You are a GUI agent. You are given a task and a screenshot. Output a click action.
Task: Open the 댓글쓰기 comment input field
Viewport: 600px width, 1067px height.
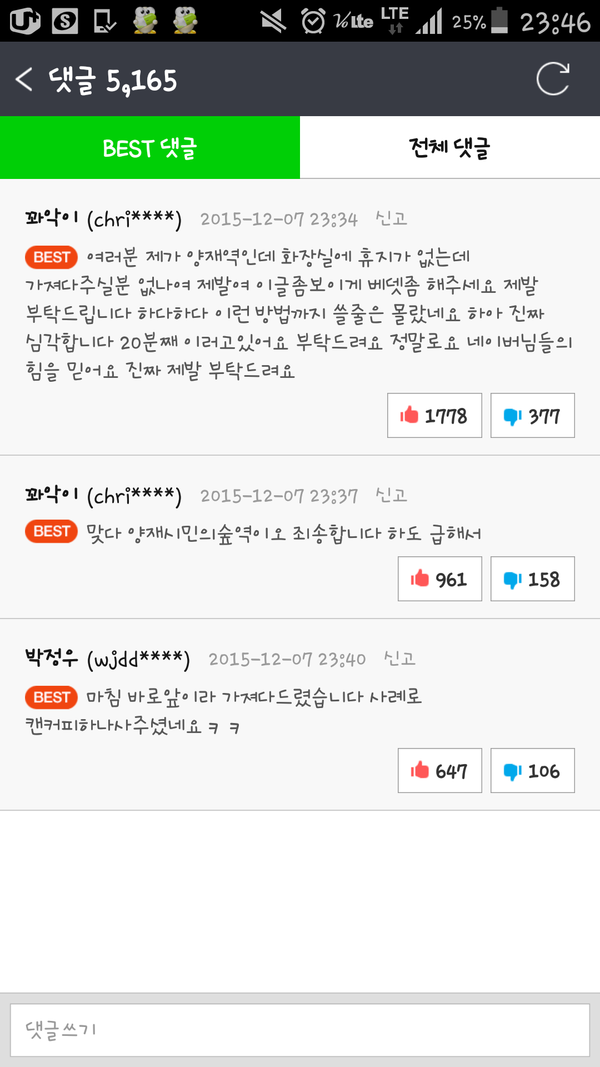tap(299, 1030)
